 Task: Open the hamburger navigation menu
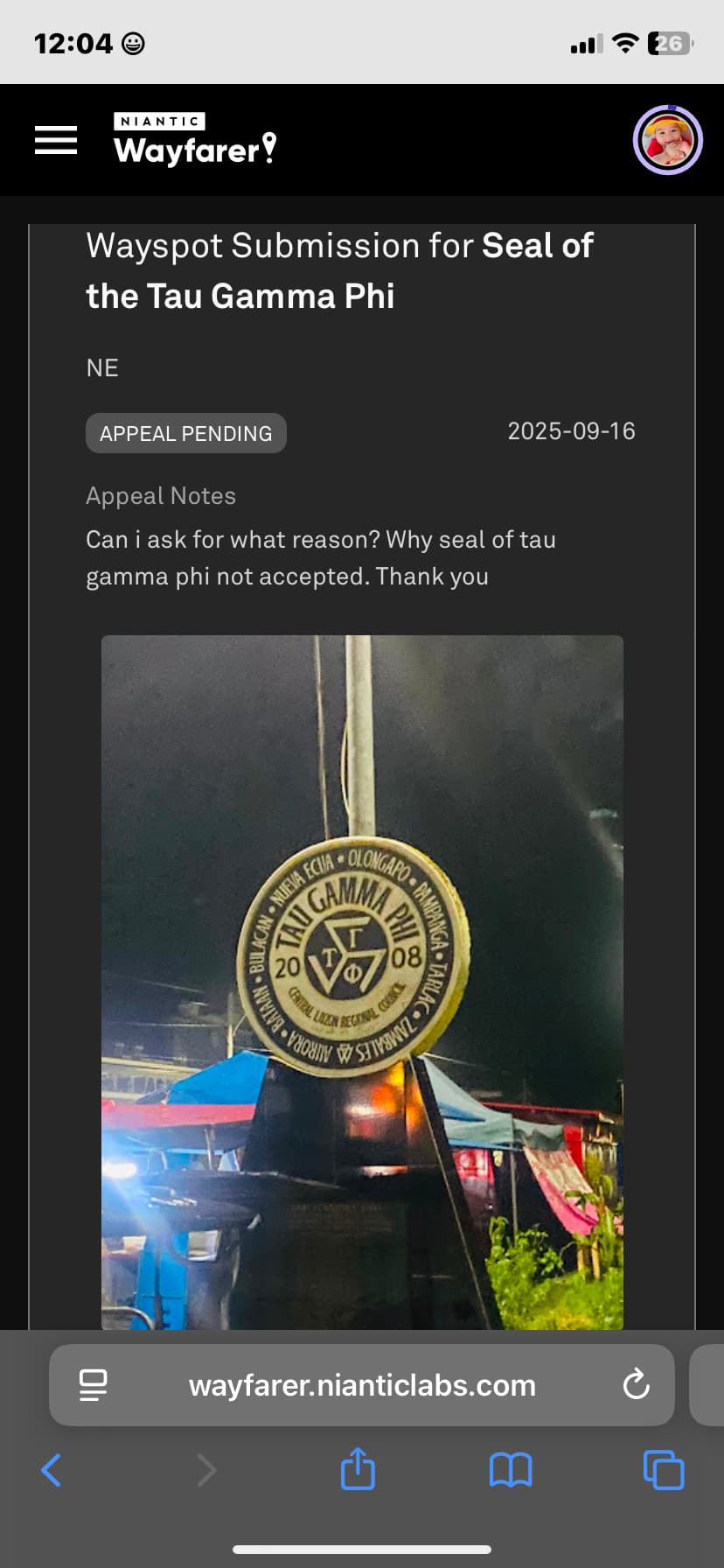coord(56,140)
